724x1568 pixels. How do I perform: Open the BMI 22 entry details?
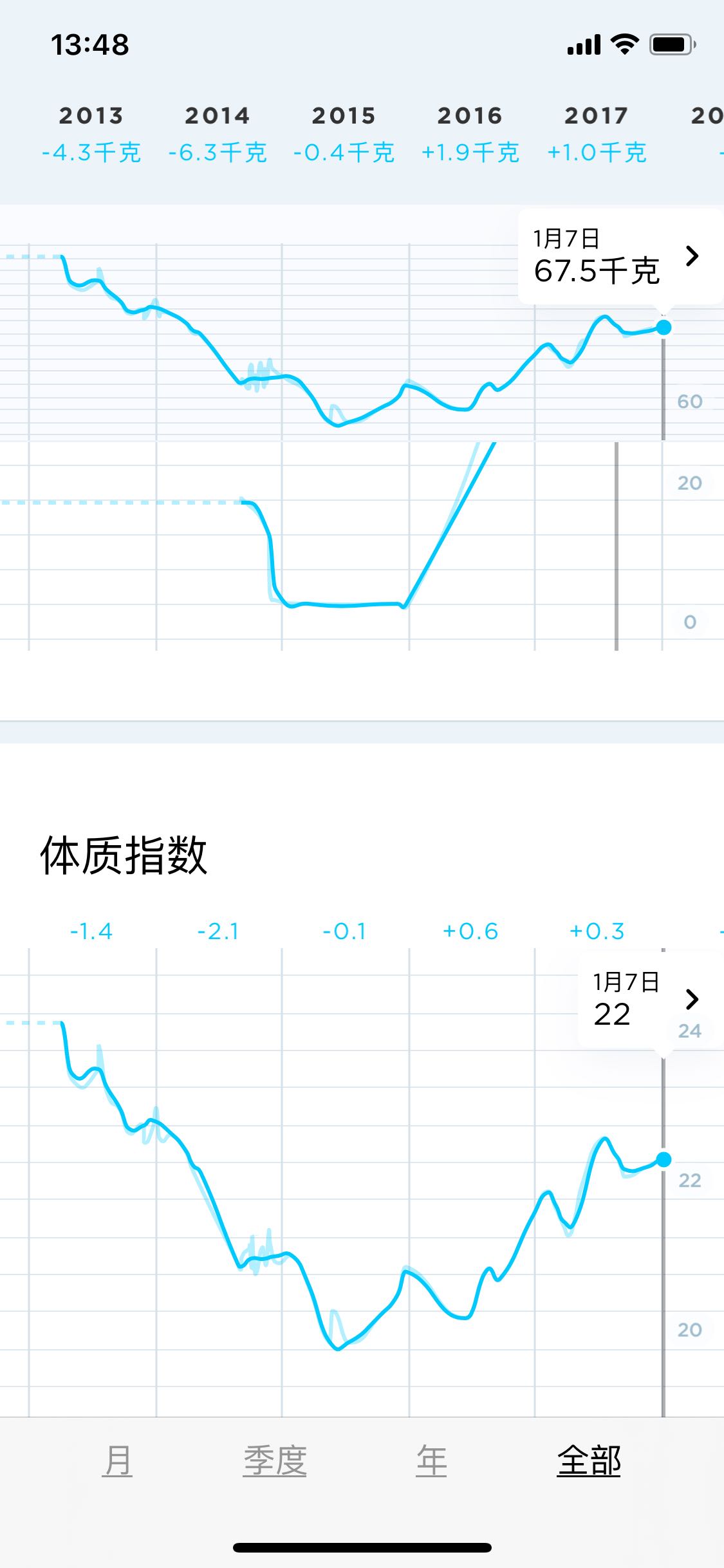[x=651, y=1000]
